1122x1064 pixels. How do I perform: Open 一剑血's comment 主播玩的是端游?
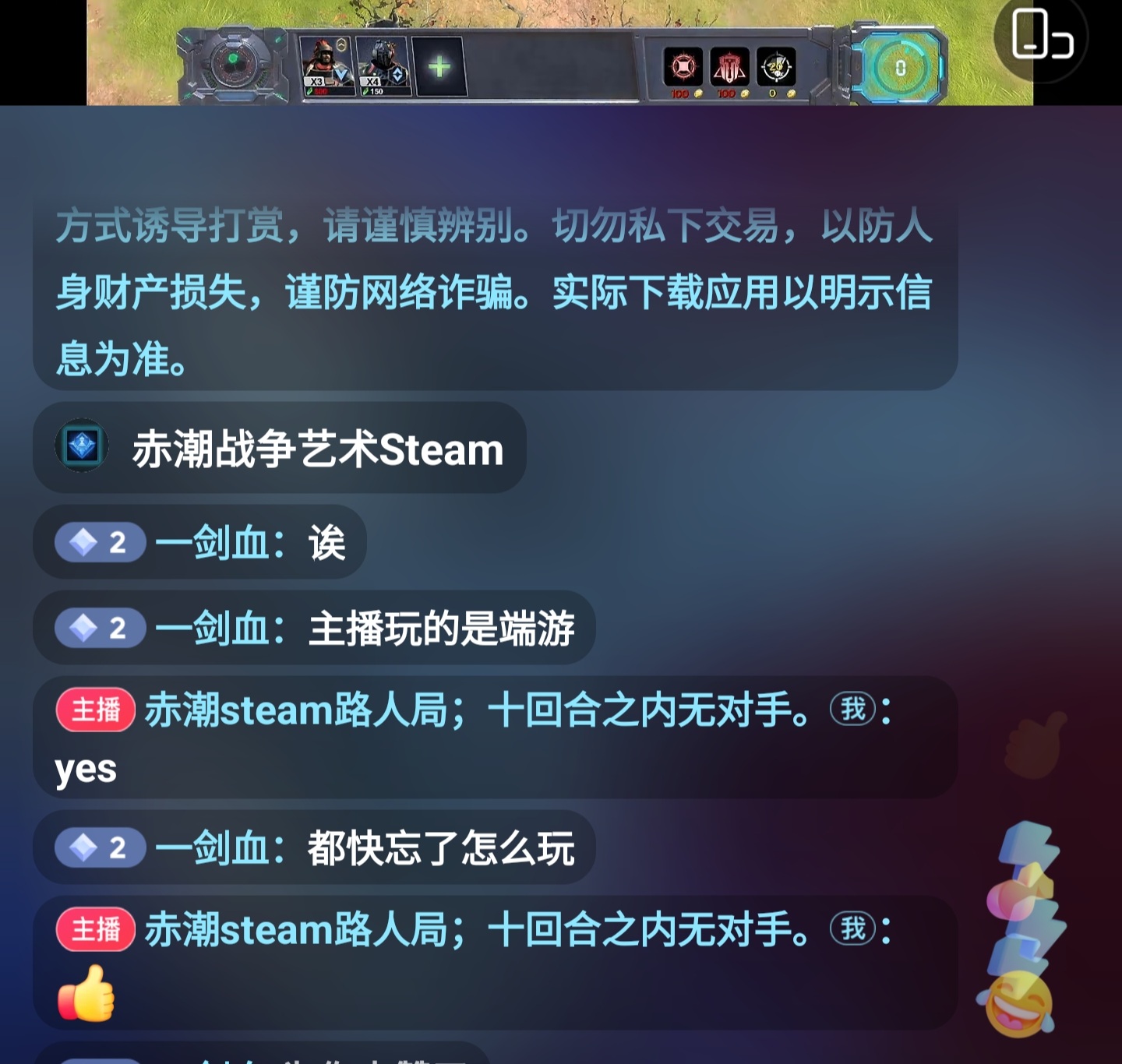pos(315,628)
